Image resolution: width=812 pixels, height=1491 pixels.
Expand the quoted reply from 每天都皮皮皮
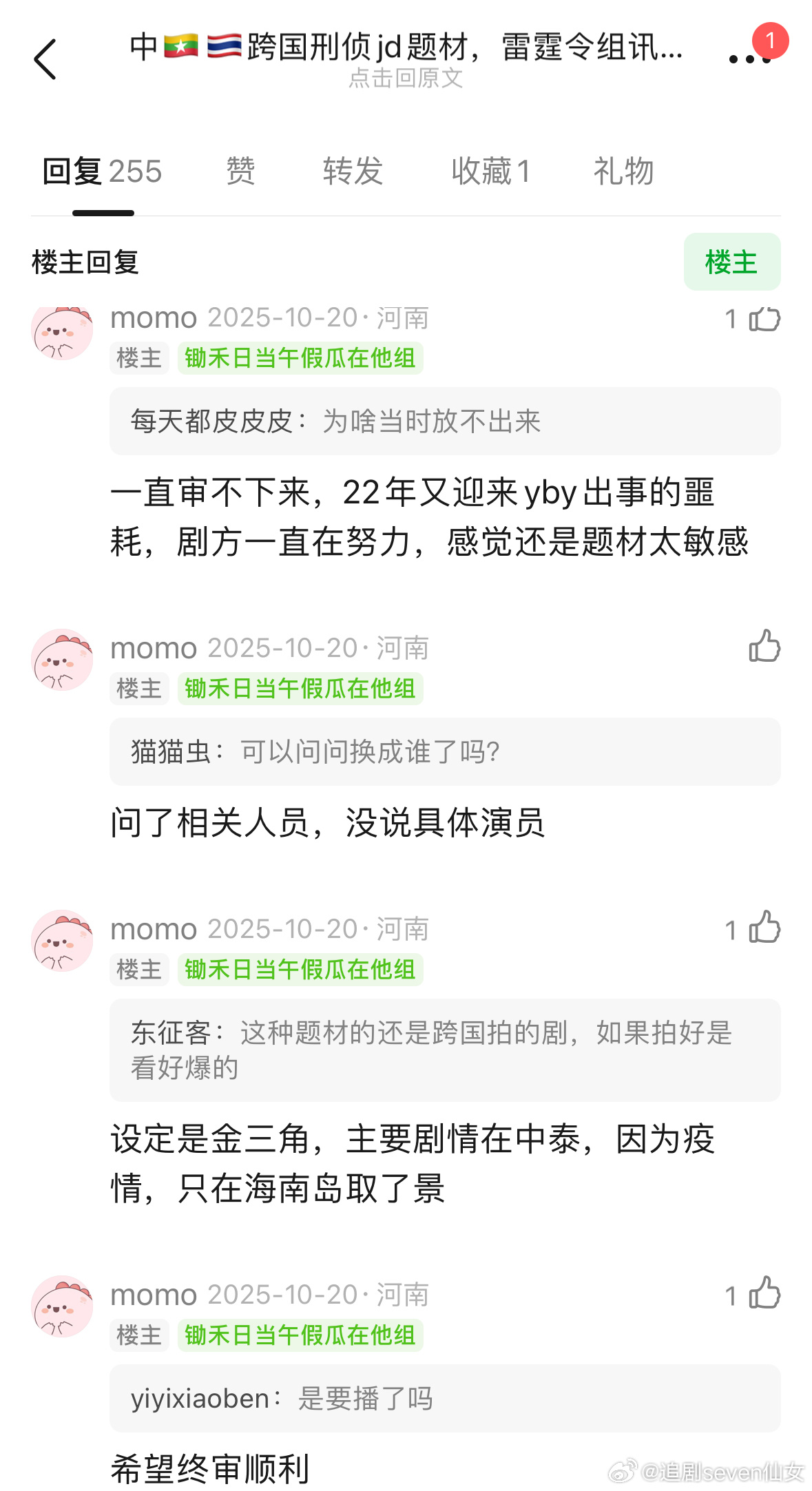pyautogui.click(x=444, y=422)
